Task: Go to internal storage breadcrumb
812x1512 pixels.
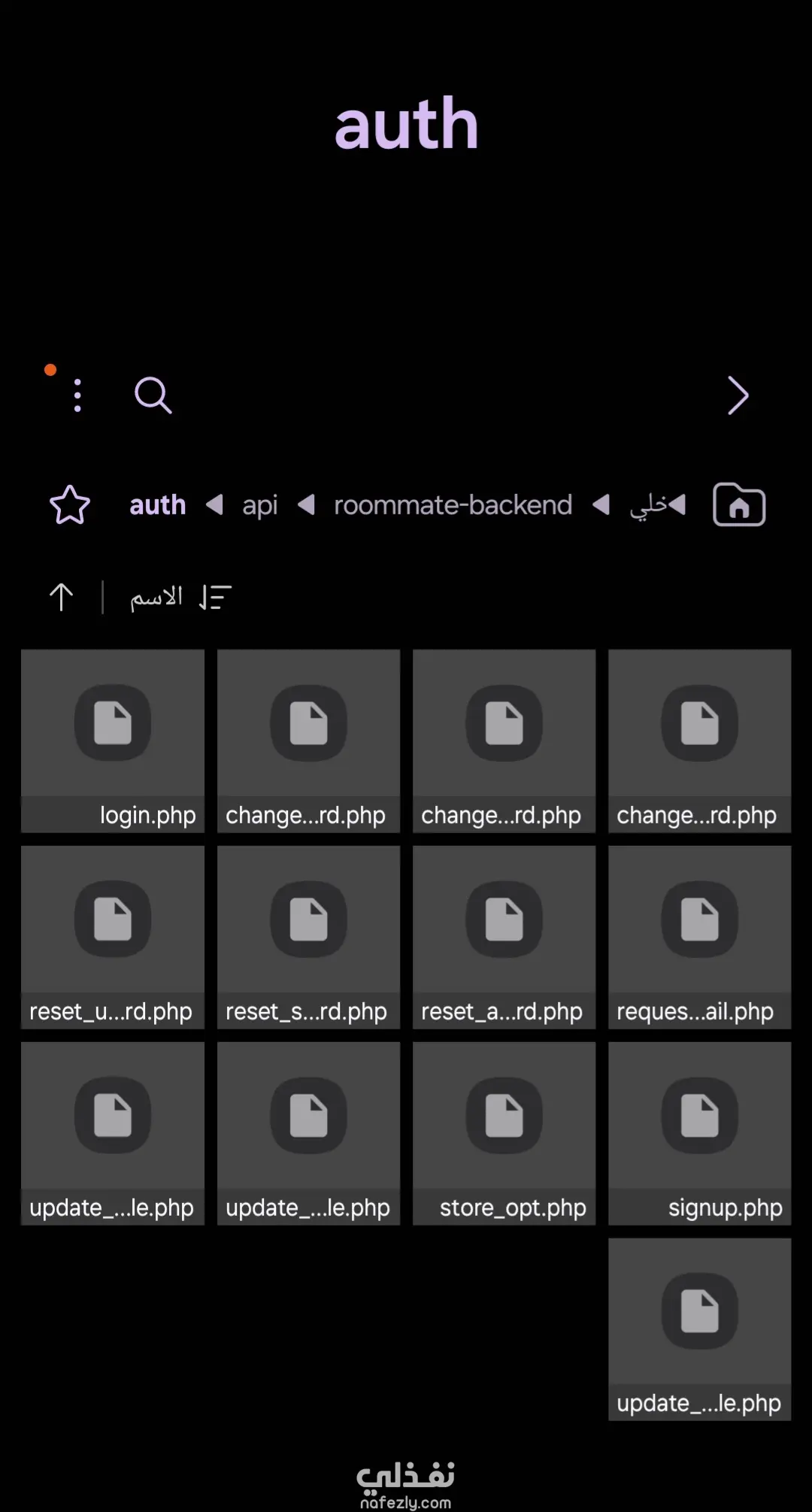Action: pyautogui.click(x=648, y=505)
